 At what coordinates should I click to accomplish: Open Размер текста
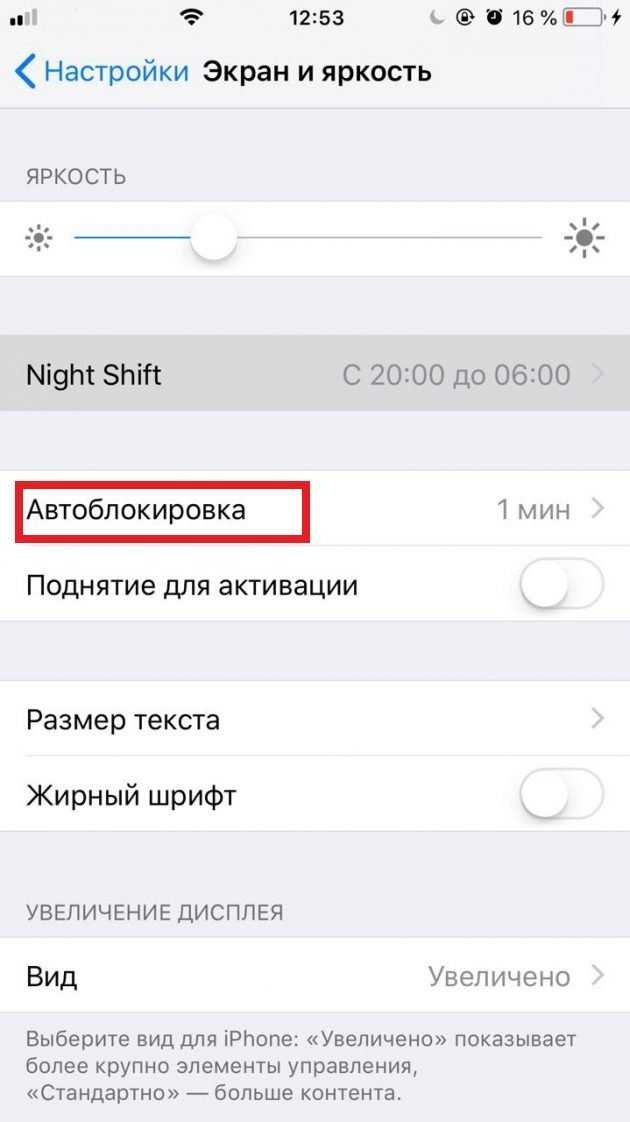315,718
